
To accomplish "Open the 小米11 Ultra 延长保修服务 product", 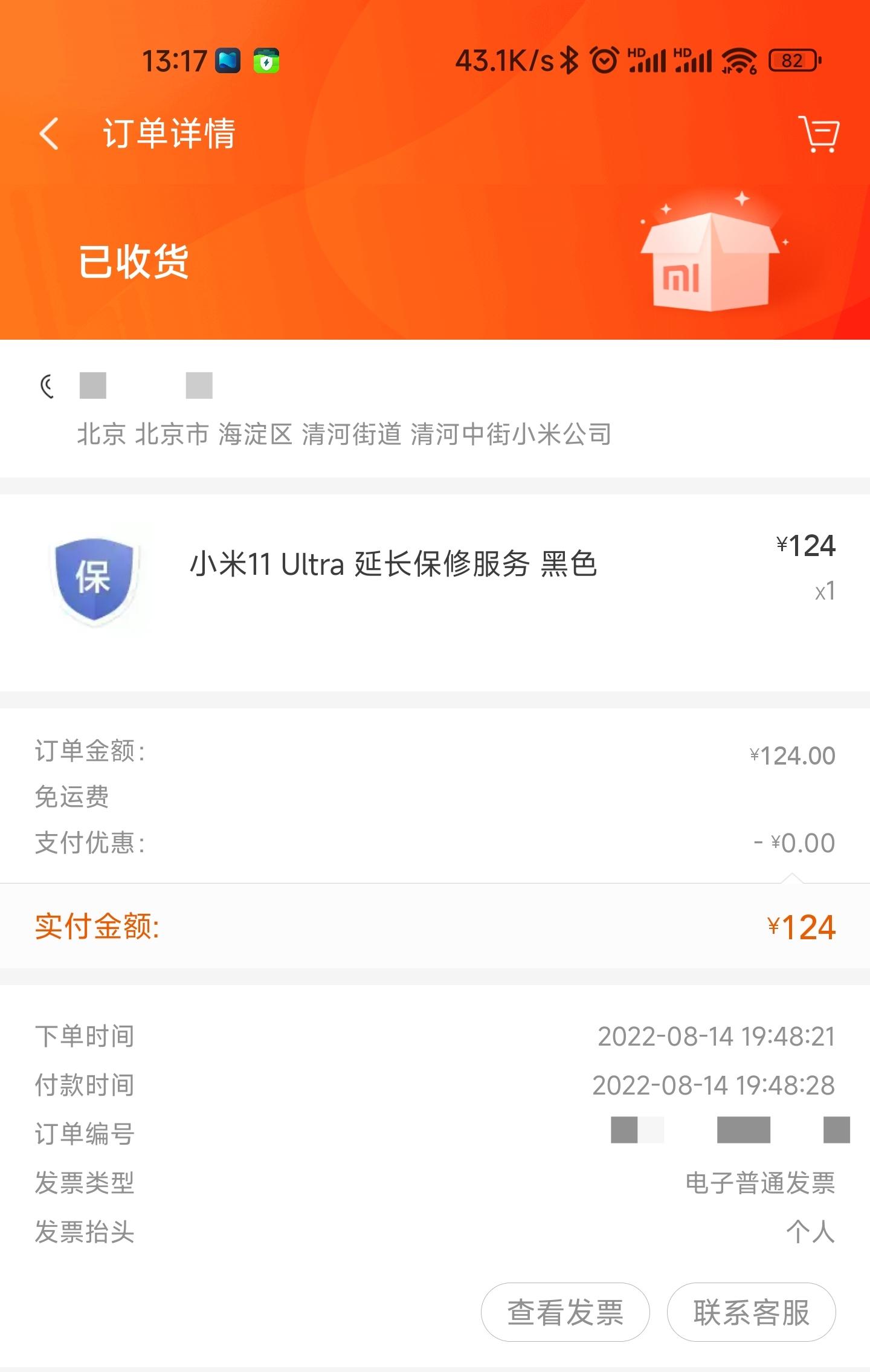I will (393, 565).
